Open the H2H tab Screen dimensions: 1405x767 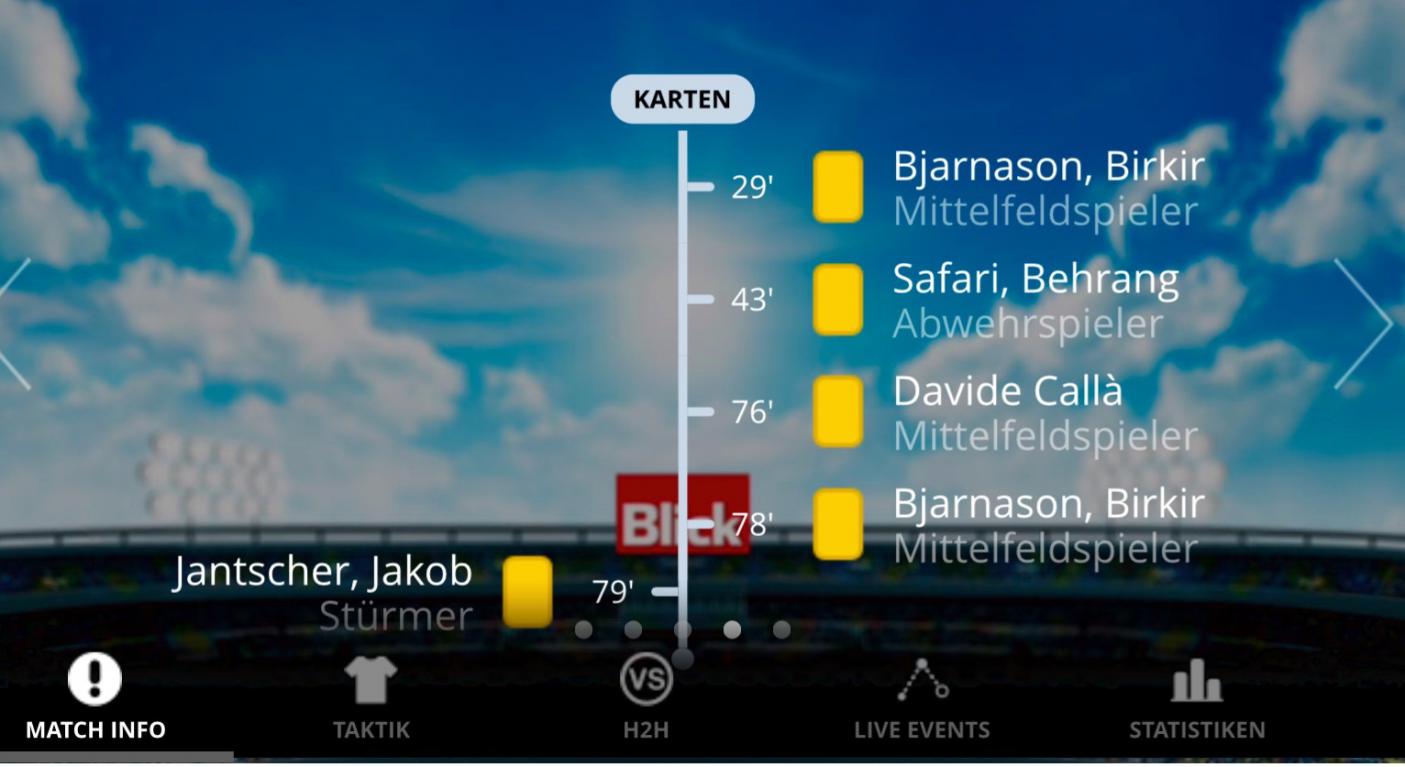pyautogui.click(x=645, y=699)
